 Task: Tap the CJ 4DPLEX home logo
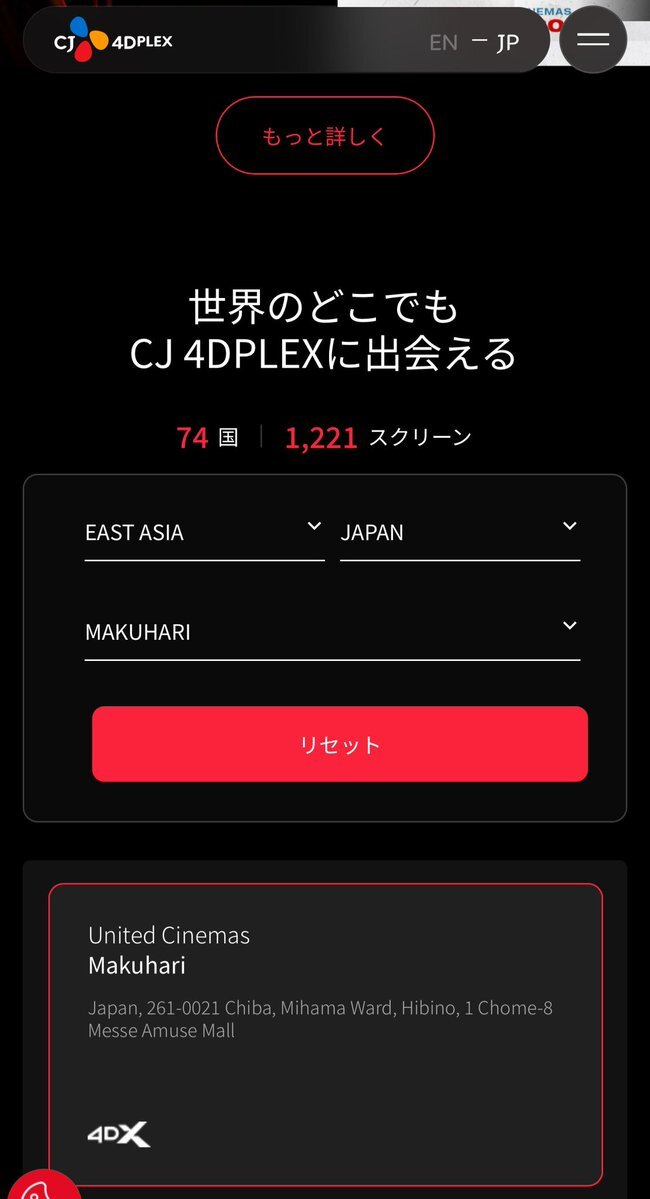click(x=113, y=41)
